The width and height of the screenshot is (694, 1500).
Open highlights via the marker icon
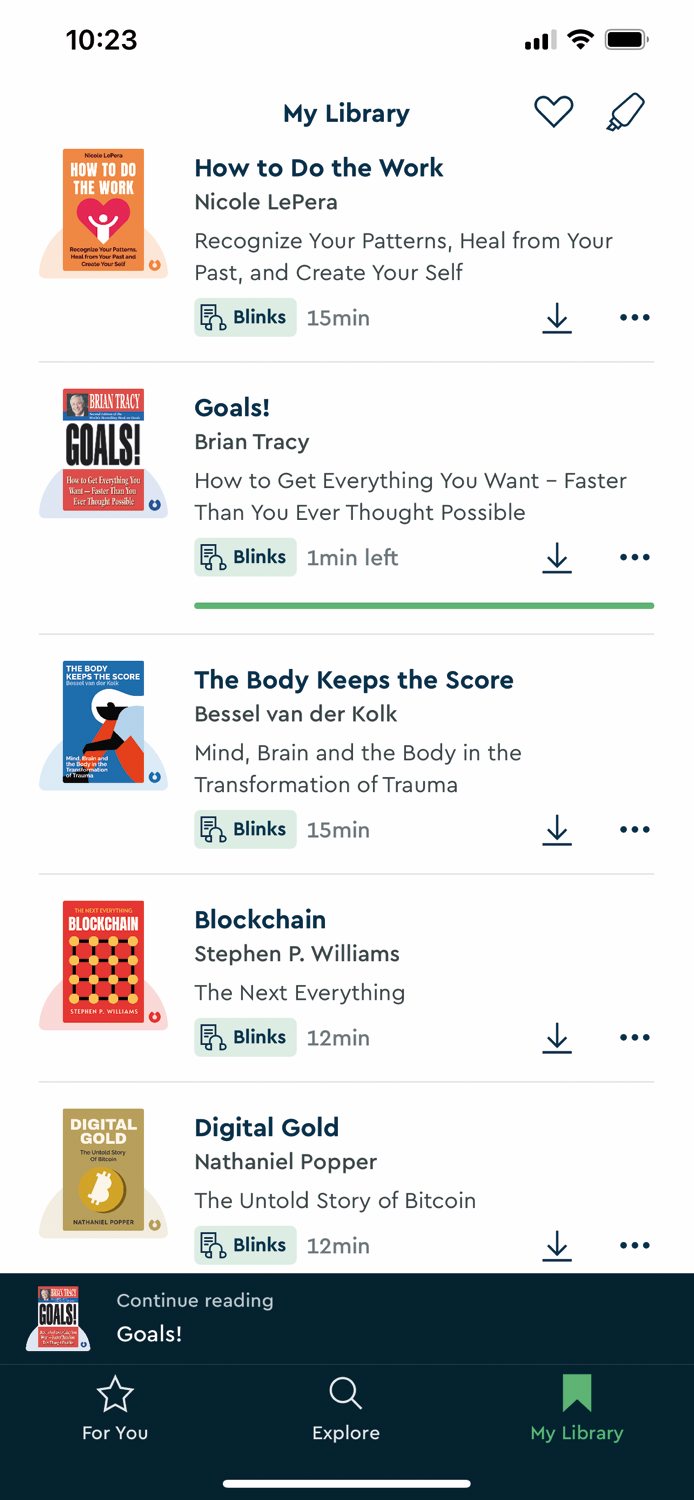pyautogui.click(x=626, y=112)
